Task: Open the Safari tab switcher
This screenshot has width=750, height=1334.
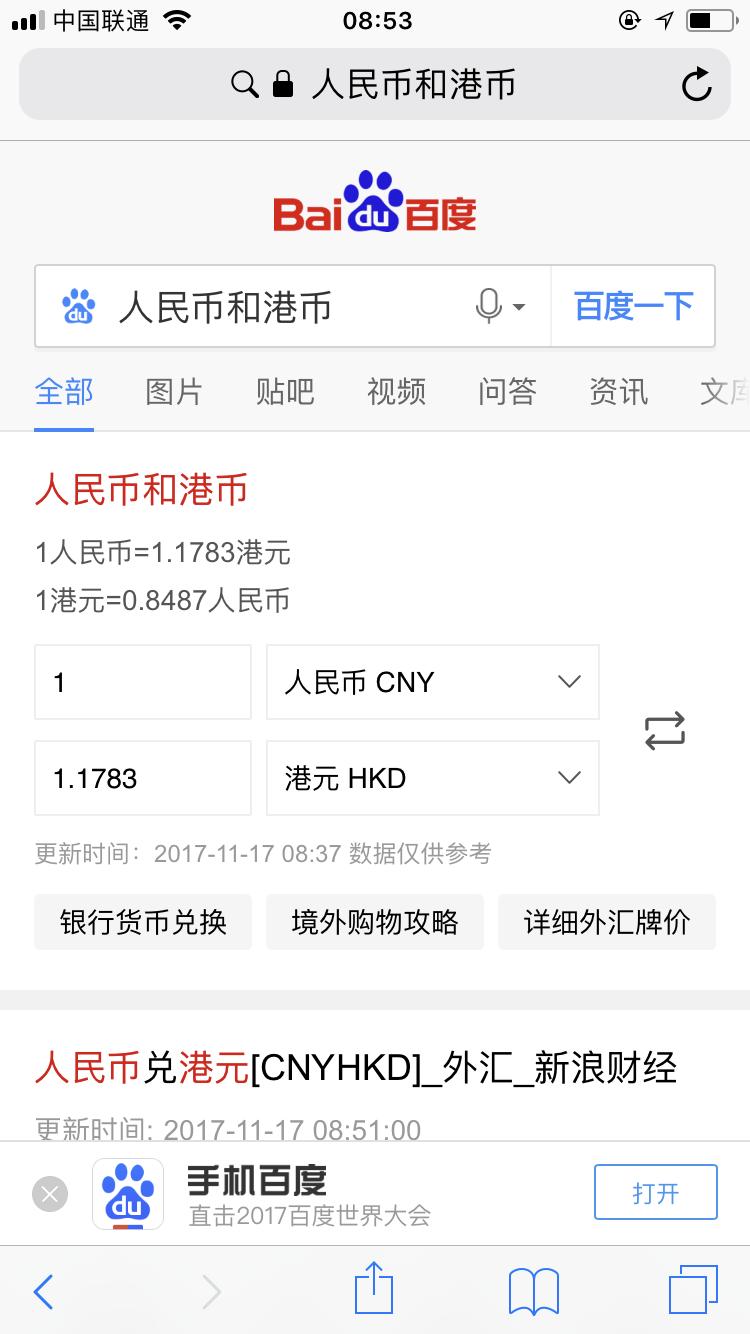Action: coord(694,1291)
